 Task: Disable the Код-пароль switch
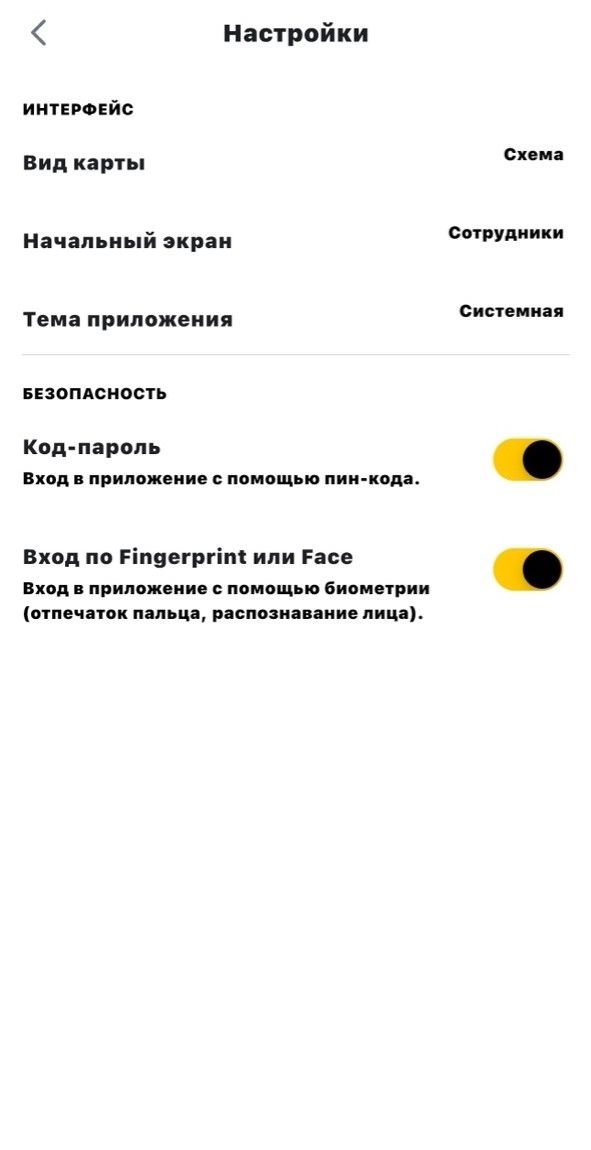click(528, 460)
